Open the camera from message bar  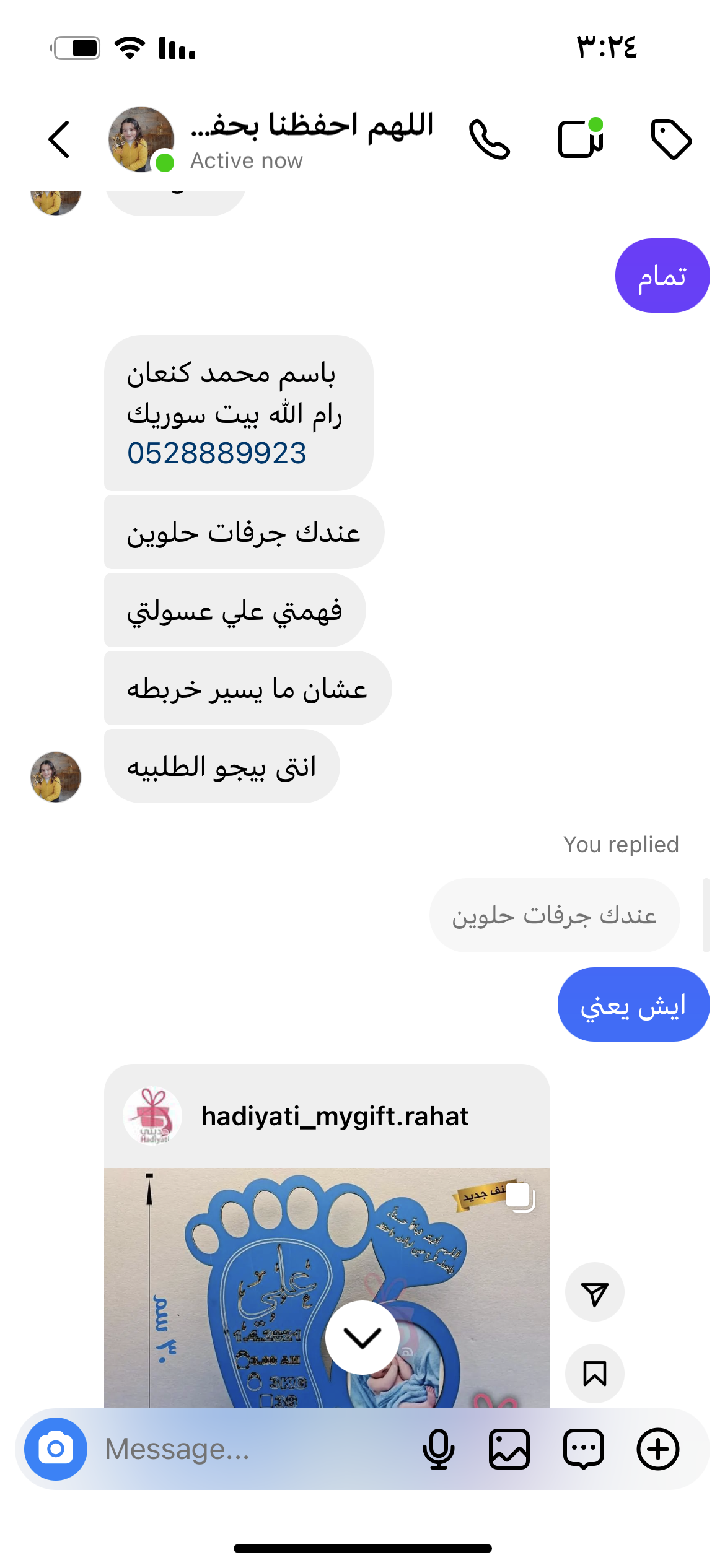pos(56,1449)
